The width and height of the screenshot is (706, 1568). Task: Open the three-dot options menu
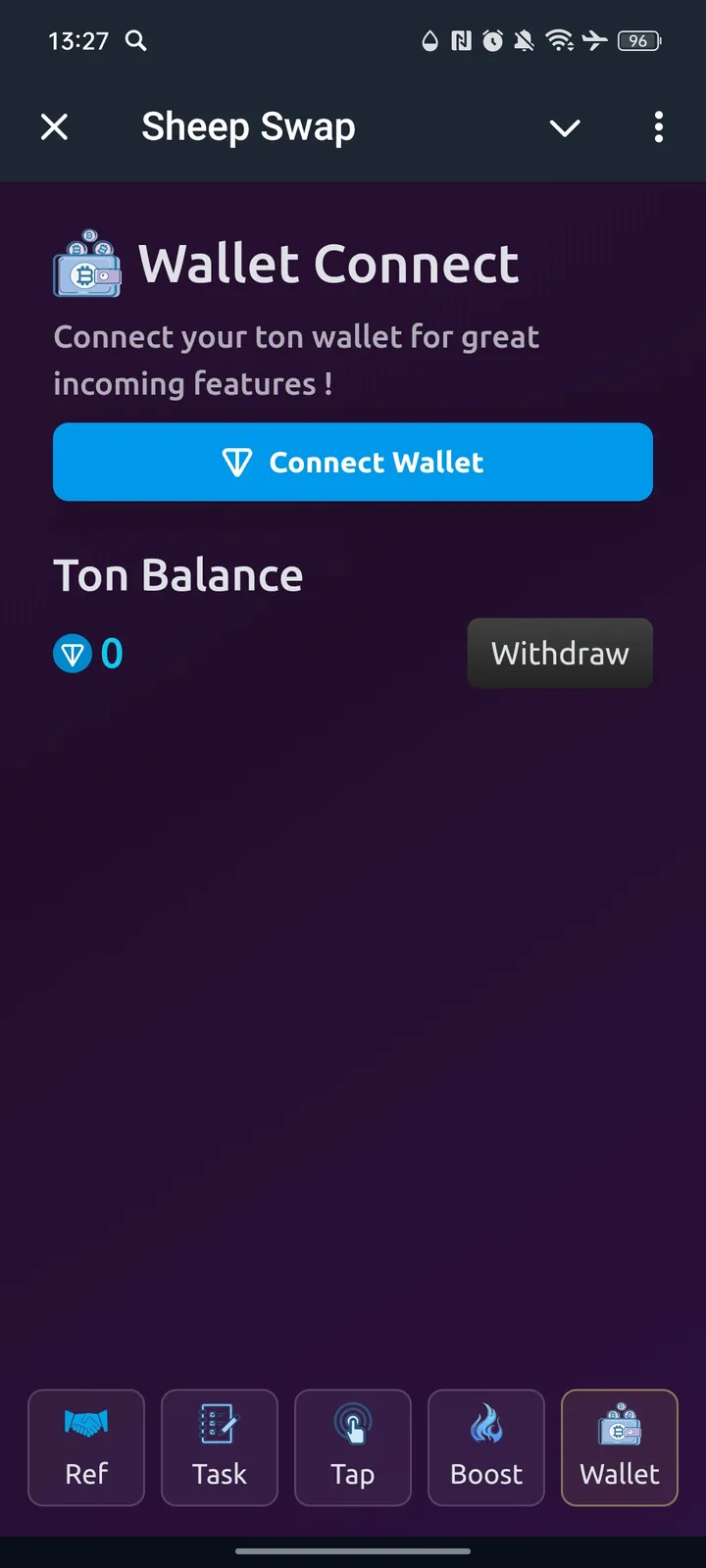coord(658,127)
